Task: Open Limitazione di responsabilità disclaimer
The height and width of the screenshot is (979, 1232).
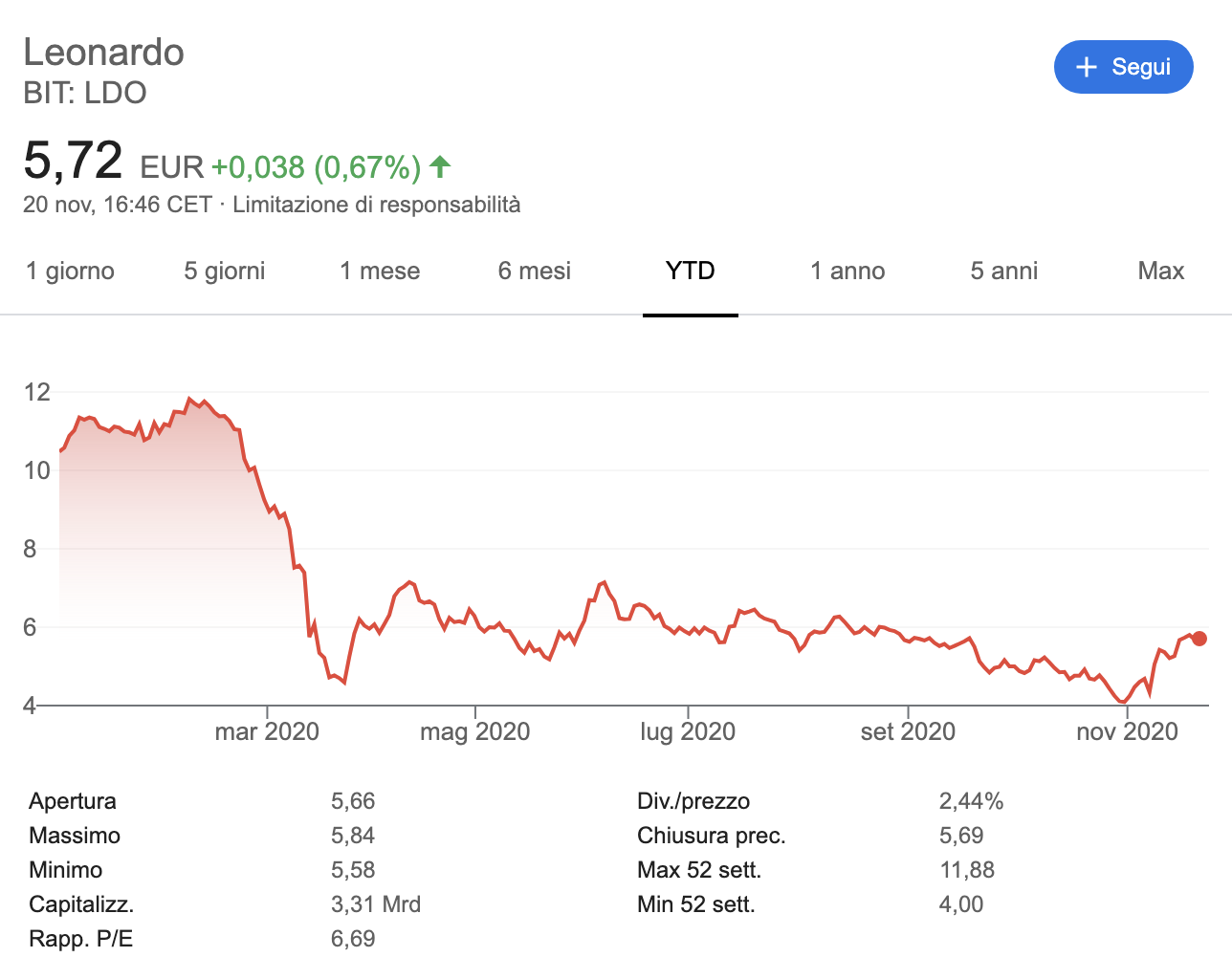Action: [376, 205]
